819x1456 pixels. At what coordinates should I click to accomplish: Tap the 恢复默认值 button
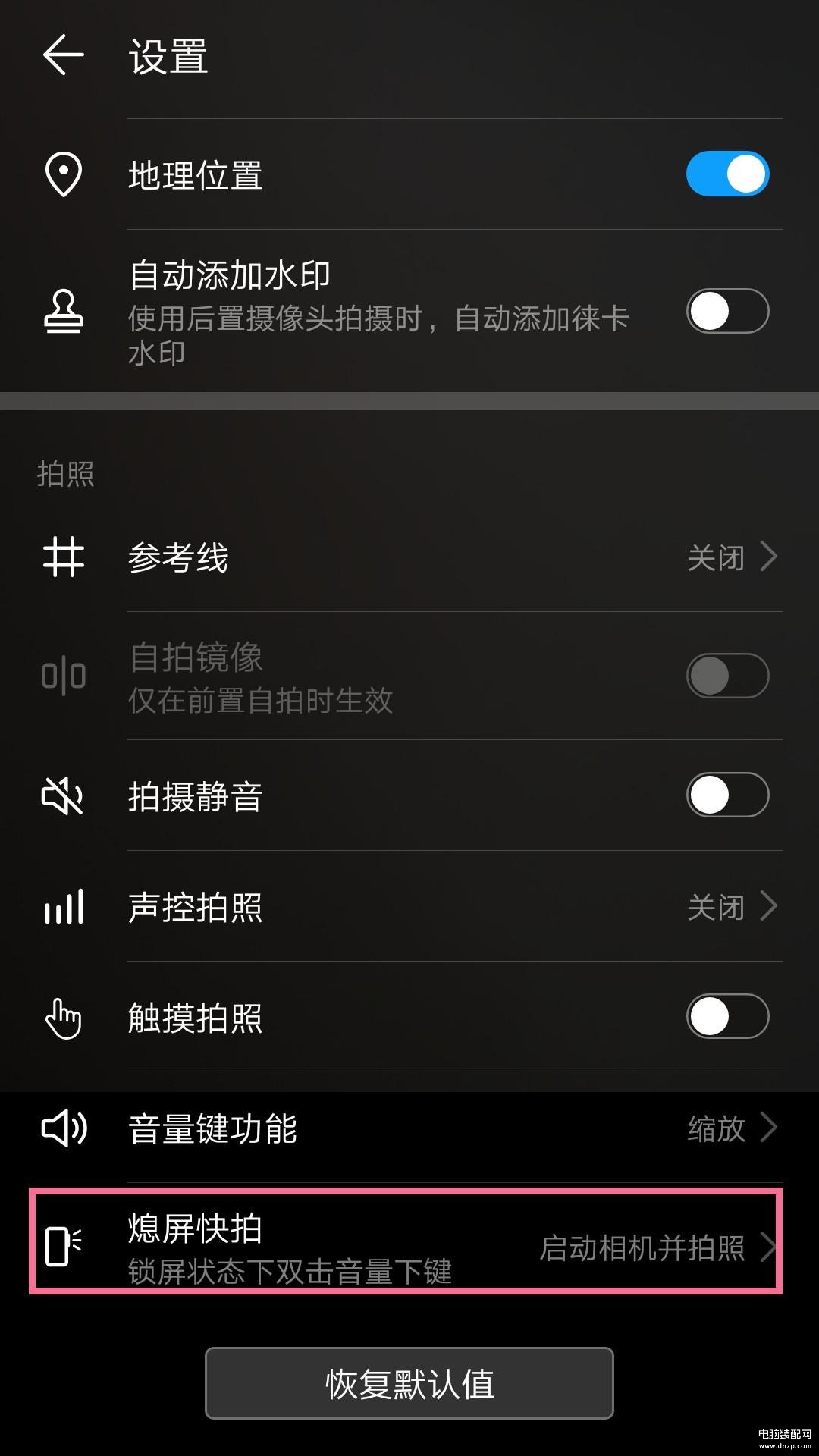(x=409, y=1383)
